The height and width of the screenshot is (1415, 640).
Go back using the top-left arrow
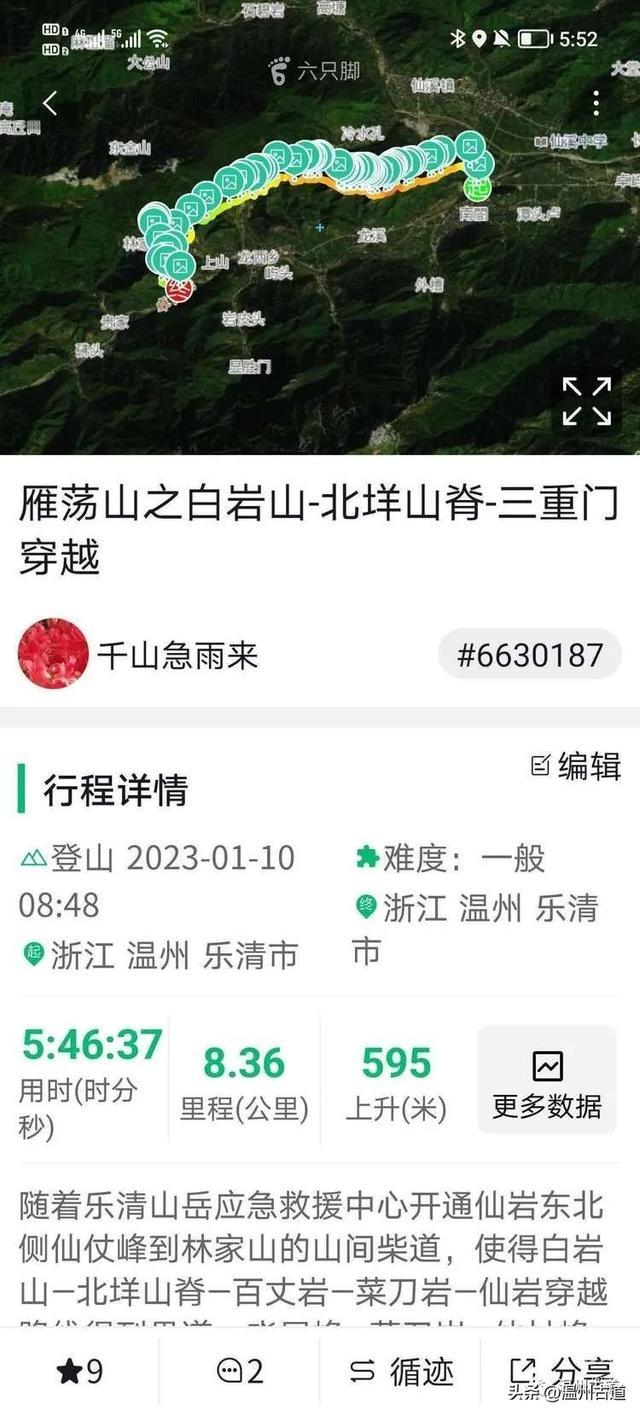pos(50,103)
